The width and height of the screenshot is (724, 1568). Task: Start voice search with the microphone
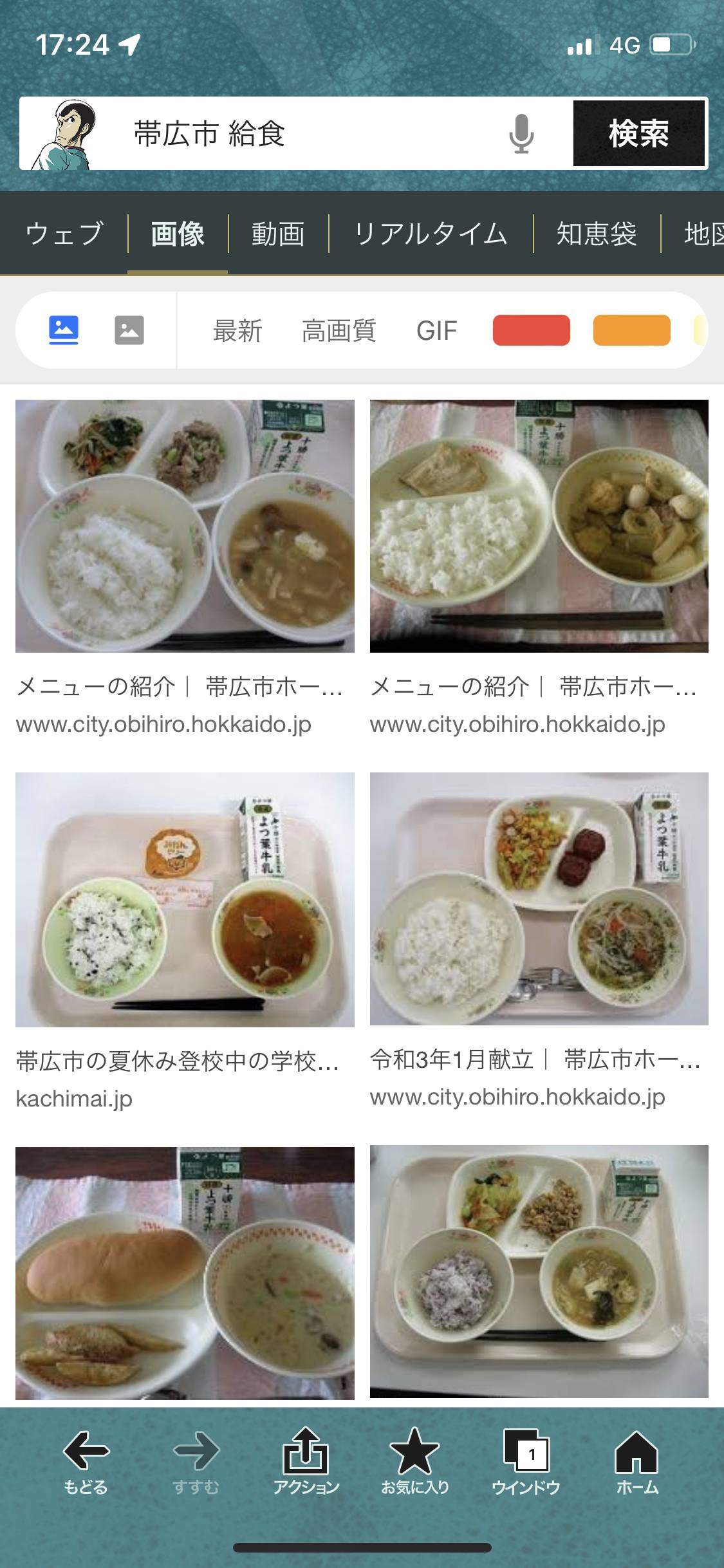521,134
